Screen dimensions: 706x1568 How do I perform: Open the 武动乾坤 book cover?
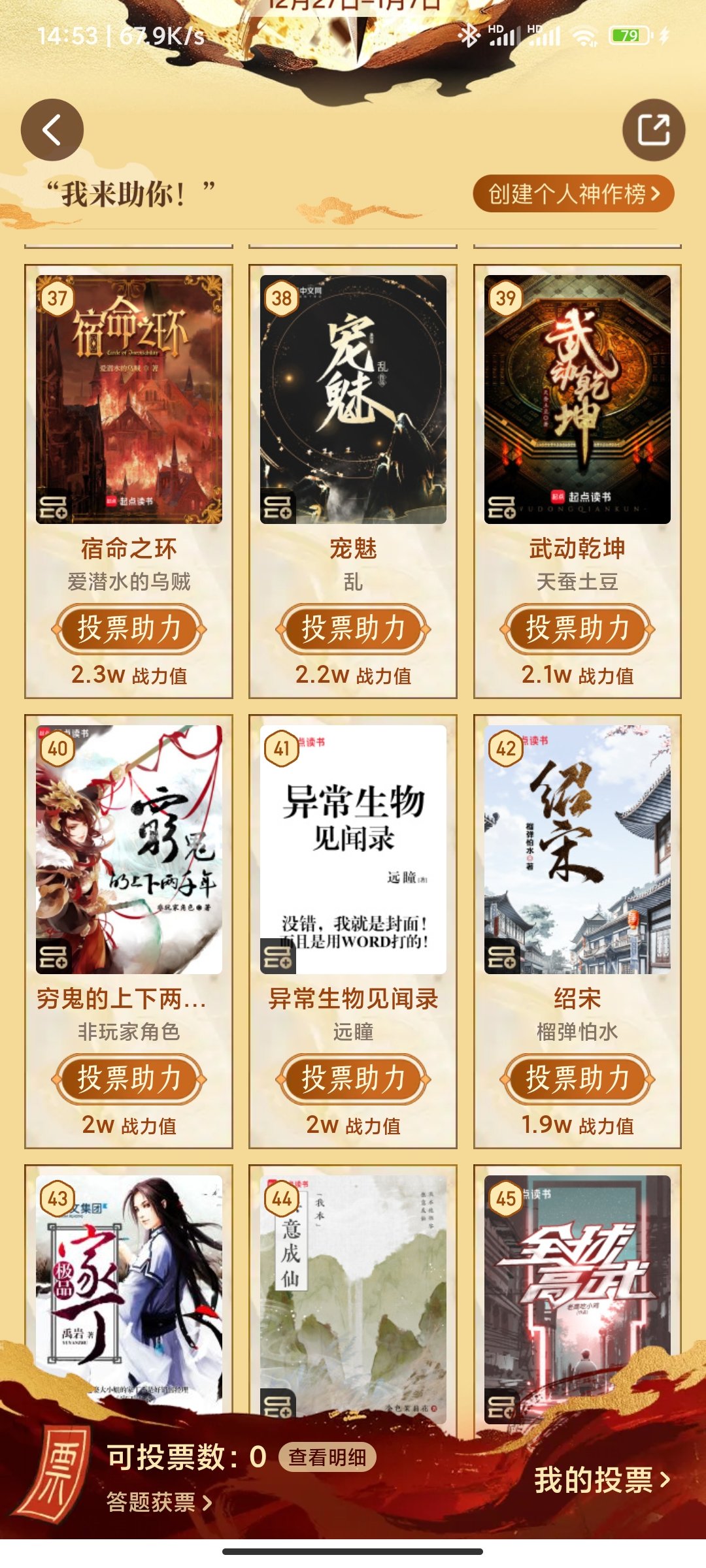577,399
